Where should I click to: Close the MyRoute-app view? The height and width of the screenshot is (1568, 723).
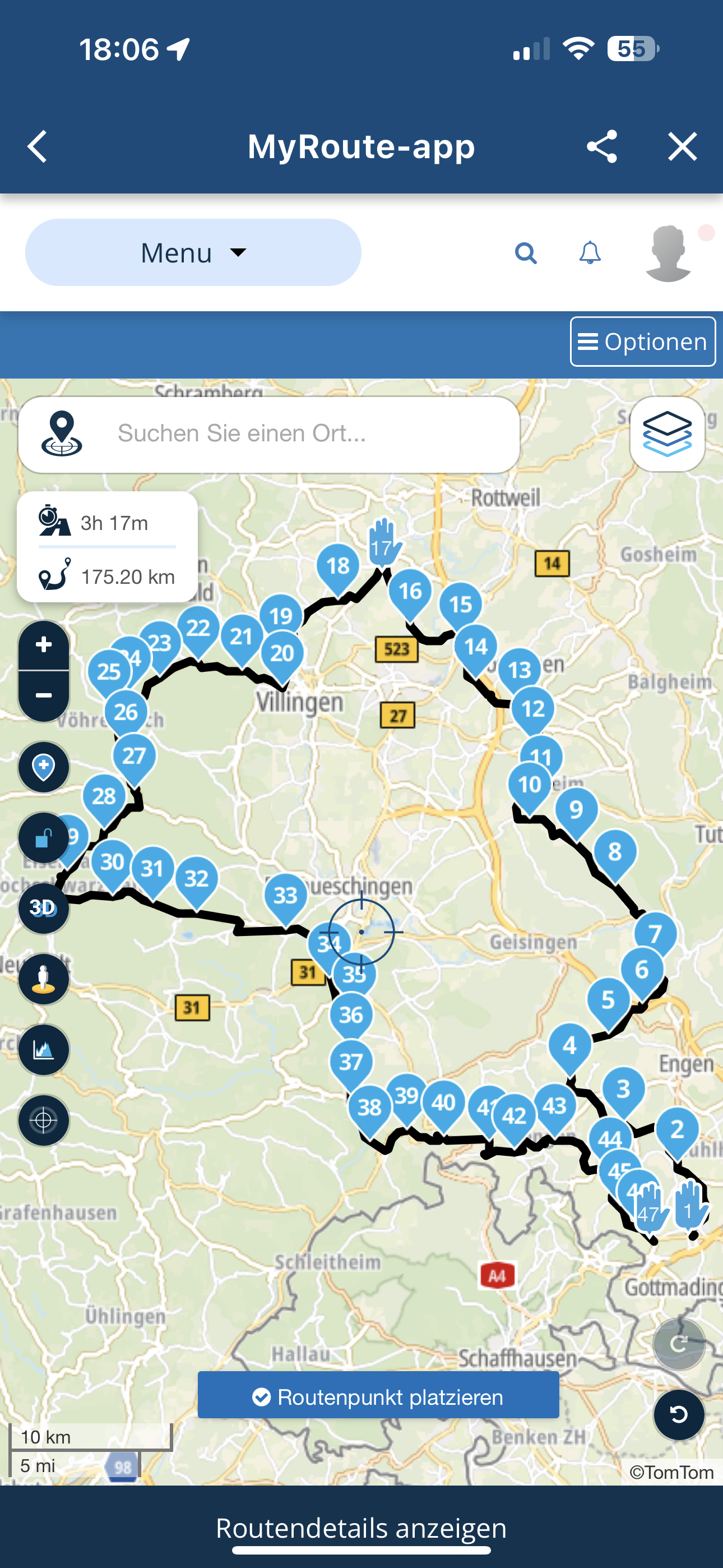(x=682, y=147)
